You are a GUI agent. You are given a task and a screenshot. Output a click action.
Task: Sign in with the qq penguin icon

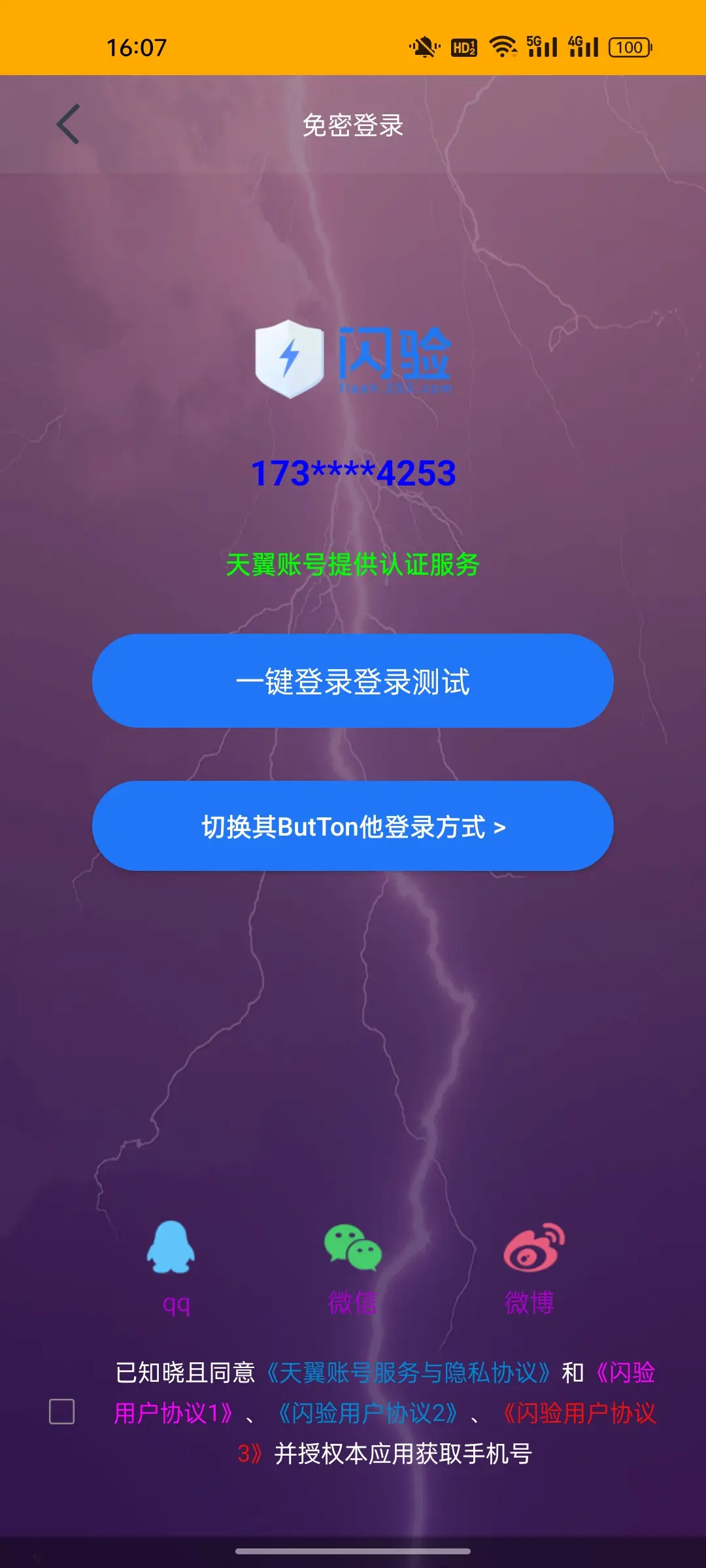tap(171, 1248)
